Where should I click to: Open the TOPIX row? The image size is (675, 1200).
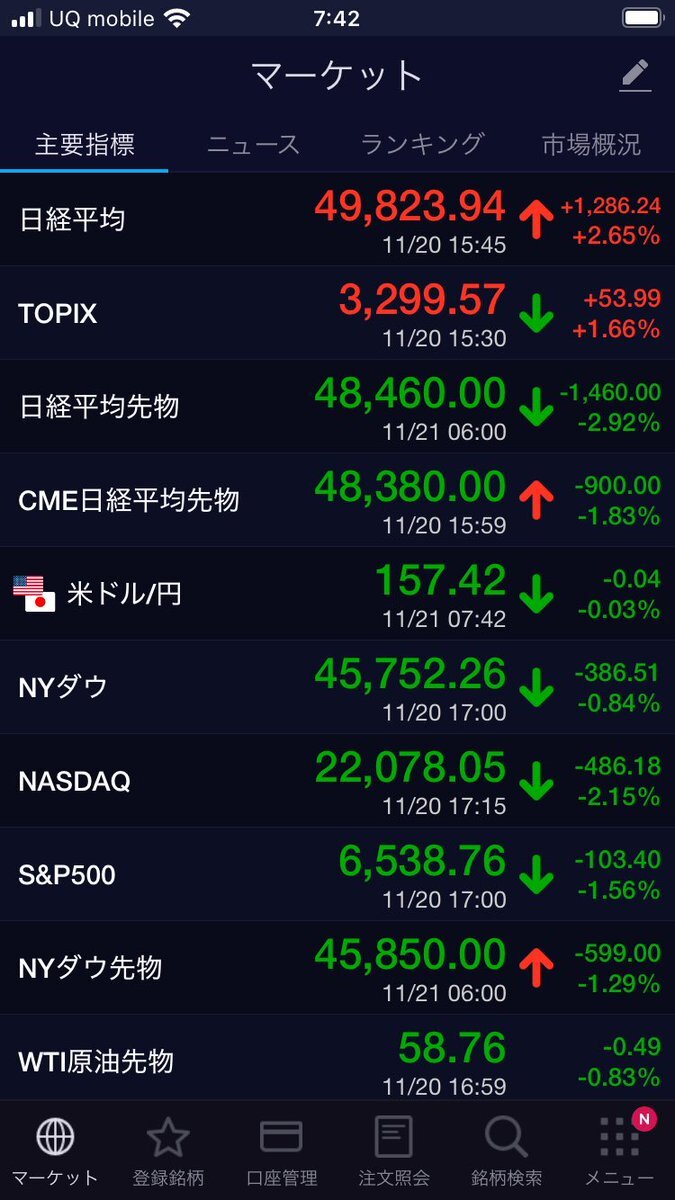pyautogui.click(x=337, y=313)
